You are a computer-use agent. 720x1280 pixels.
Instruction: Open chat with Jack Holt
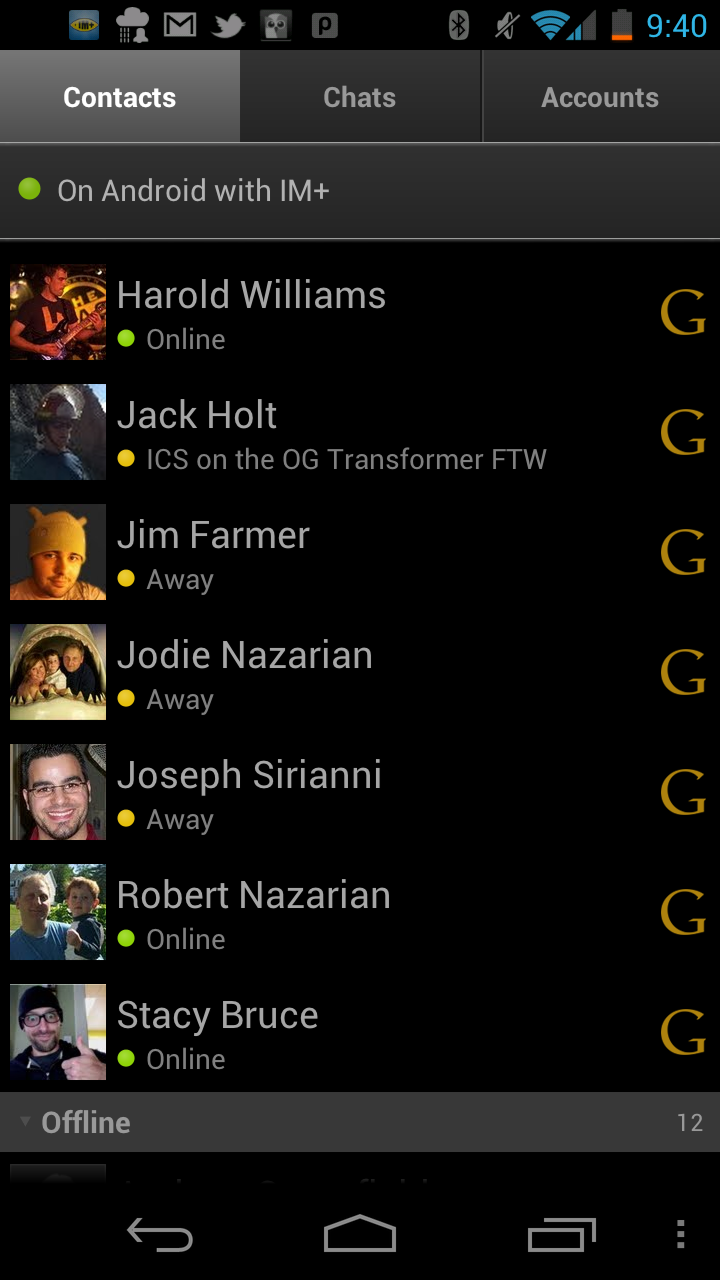point(360,432)
